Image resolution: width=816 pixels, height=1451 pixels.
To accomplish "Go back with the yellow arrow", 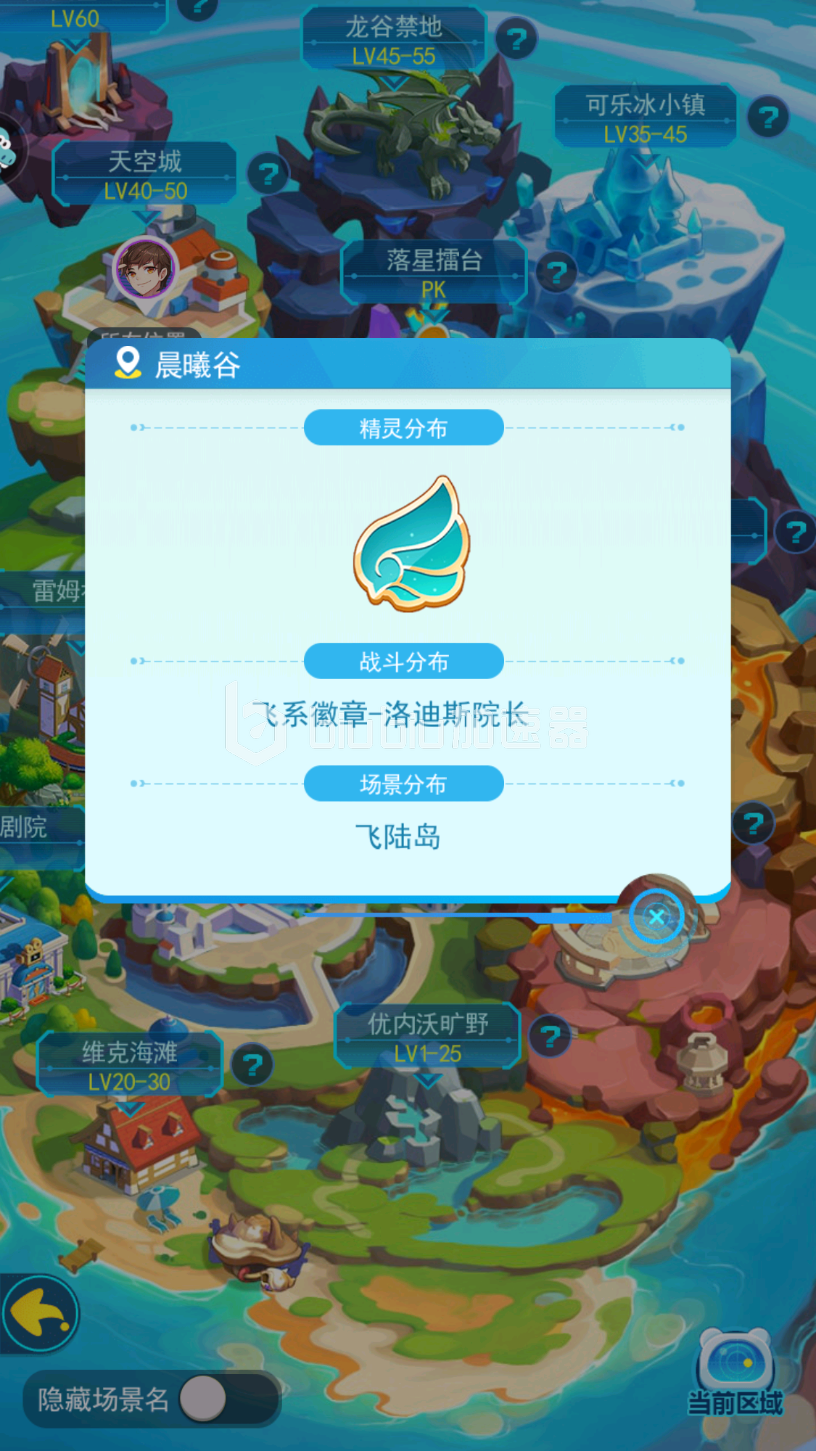I will (39, 1313).
